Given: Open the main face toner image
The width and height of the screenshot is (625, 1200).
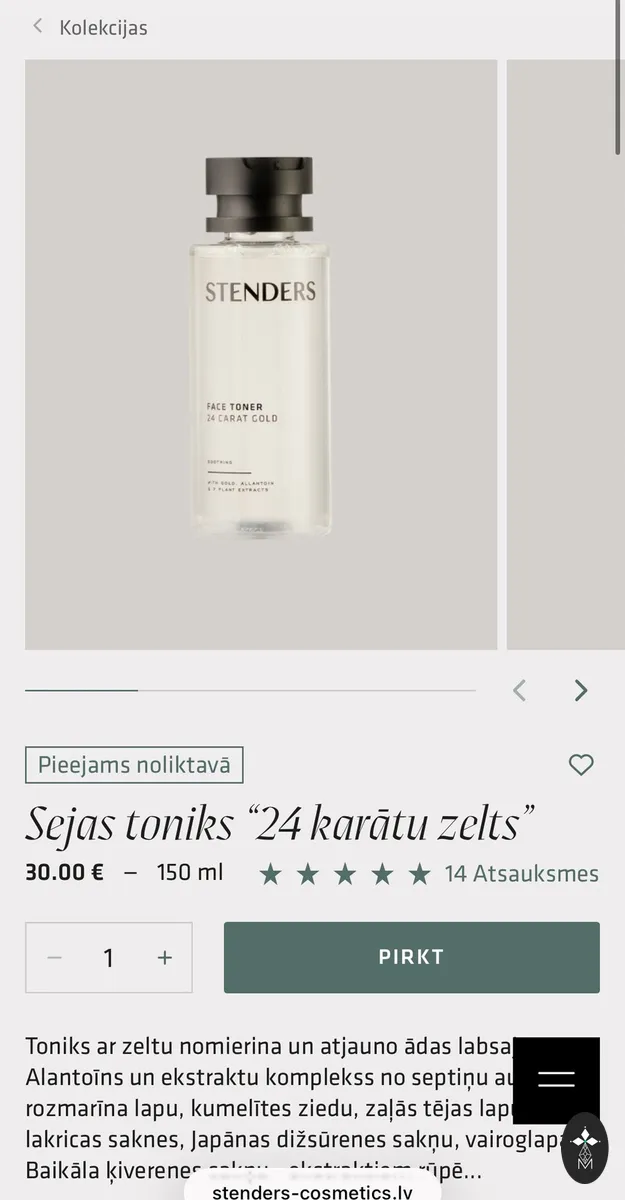Looking at the screenshot, I should [261, 355].
